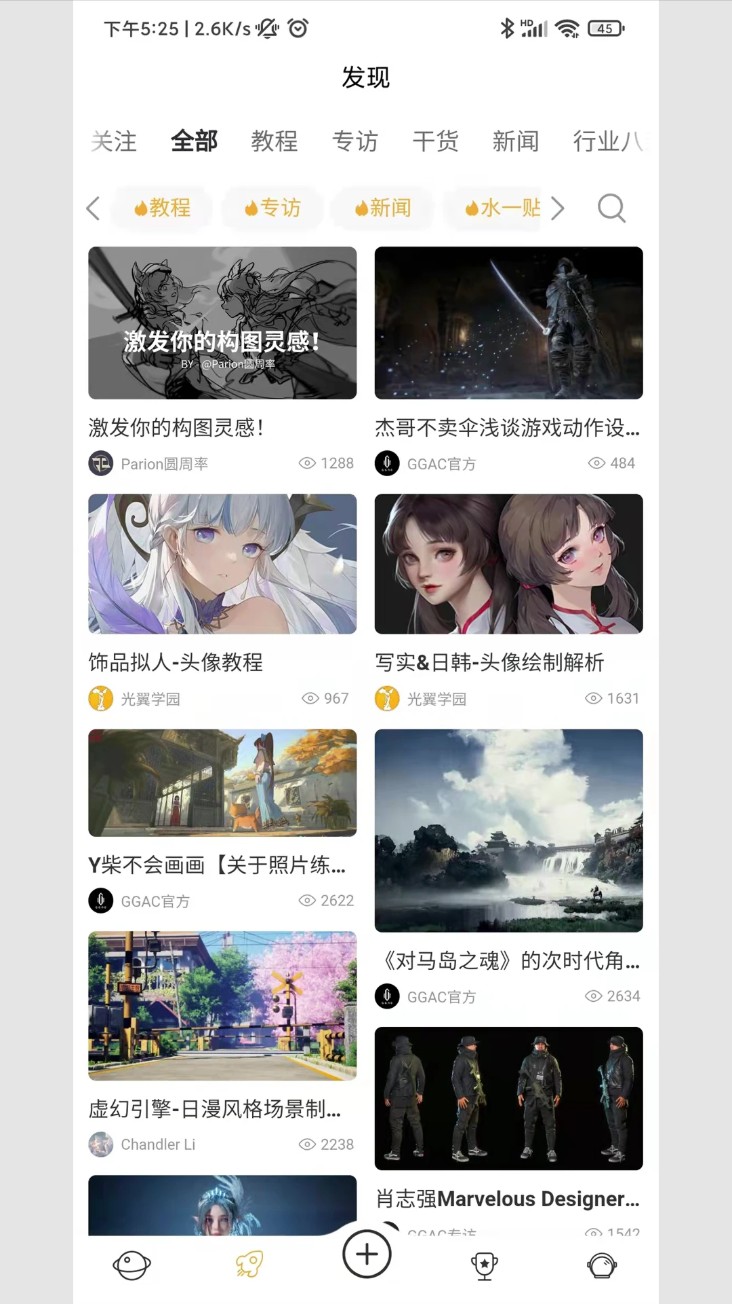Tap 光翼学园 avatar under 饰品拟人 tutorial
This screenshot has height=1304, width=732.
[101, 697]
